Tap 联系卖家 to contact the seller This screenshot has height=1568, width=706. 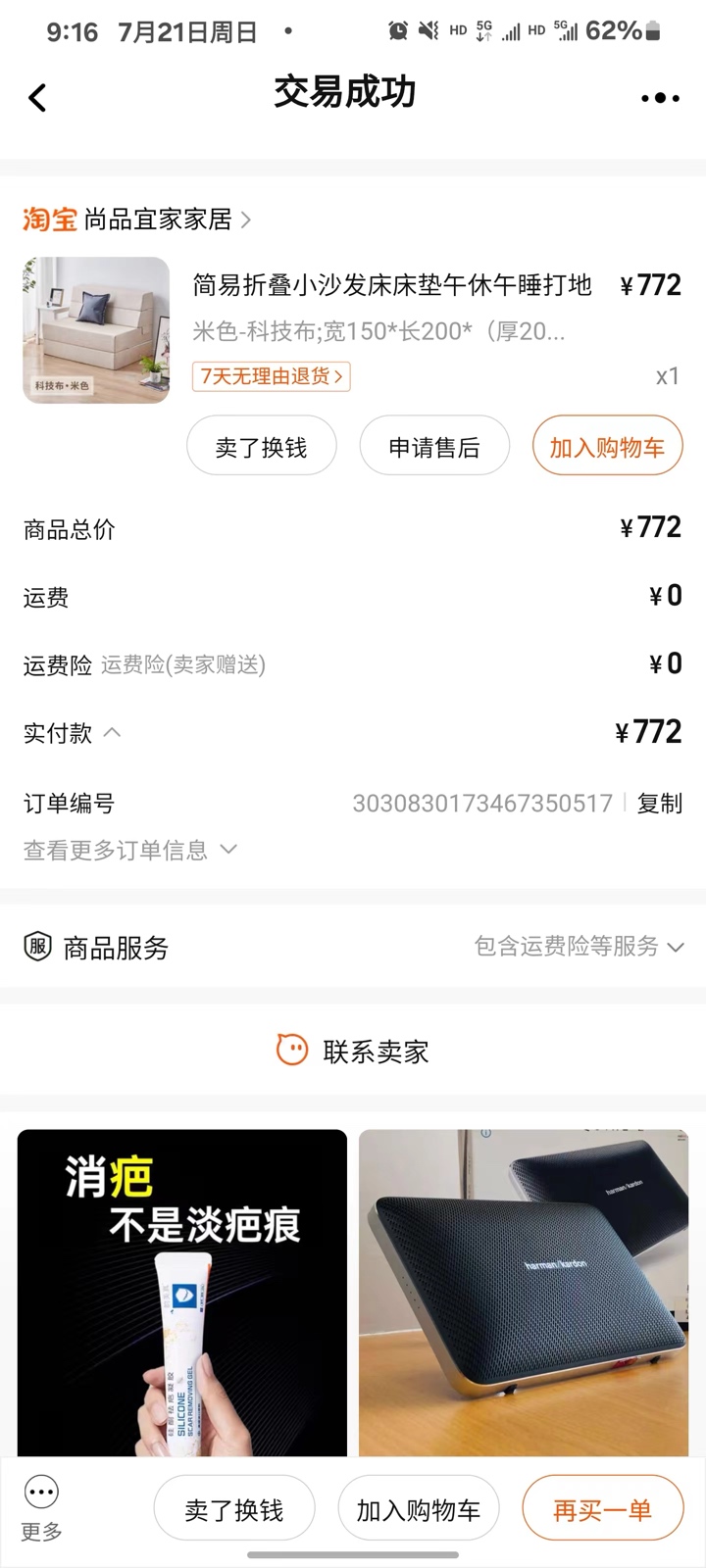pos(353,1051)
